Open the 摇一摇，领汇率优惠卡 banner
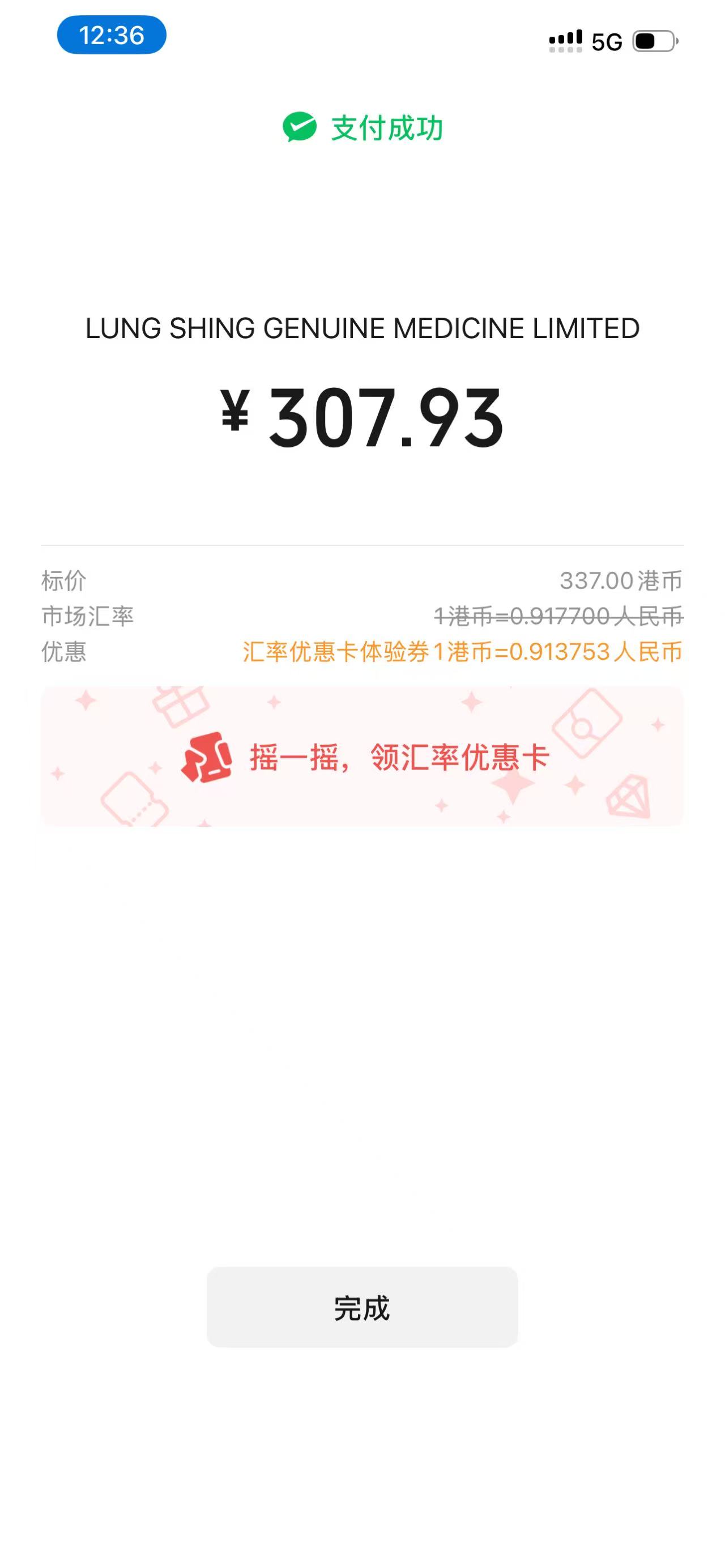This screenshot has width=725, height=1568. pyautogui.click(x=362, y=757)
